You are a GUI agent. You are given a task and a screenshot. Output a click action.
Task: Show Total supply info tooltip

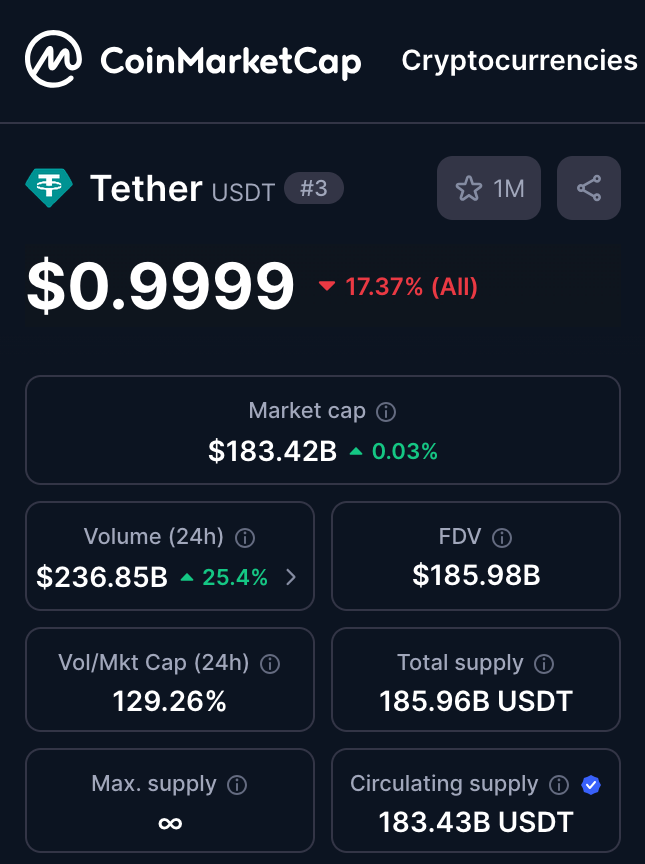(x=544, y=663)
